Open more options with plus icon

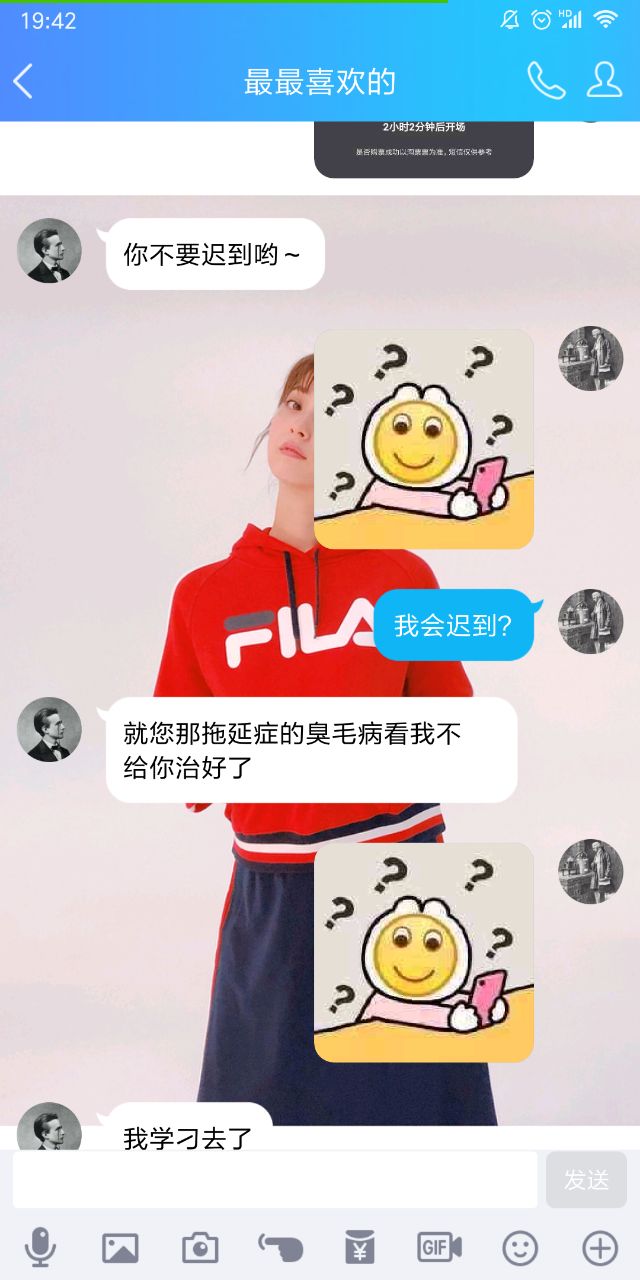click(x=600, y=1247)
